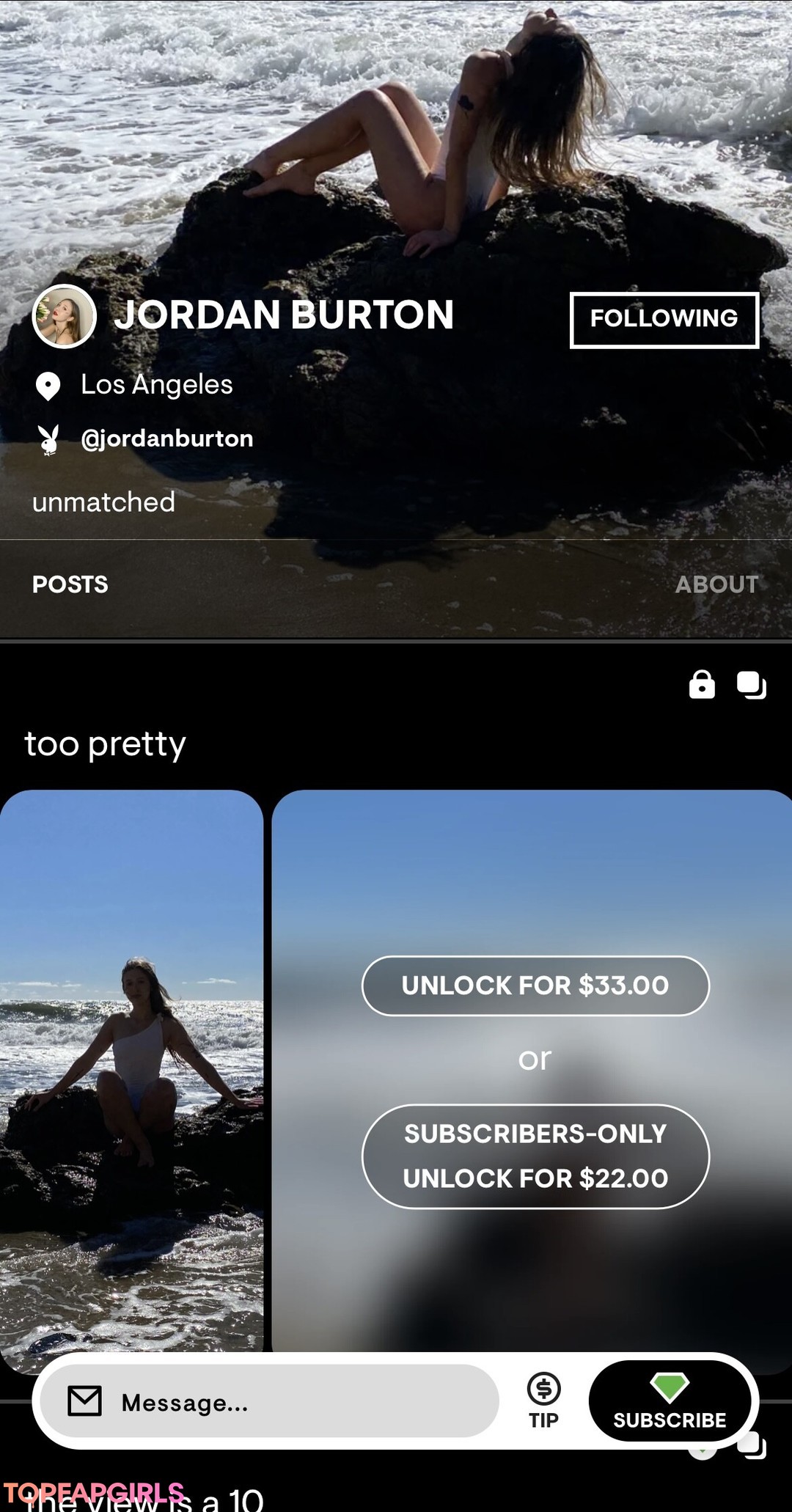Send a tip with the Tip icon

click(x=543, y=1400)
